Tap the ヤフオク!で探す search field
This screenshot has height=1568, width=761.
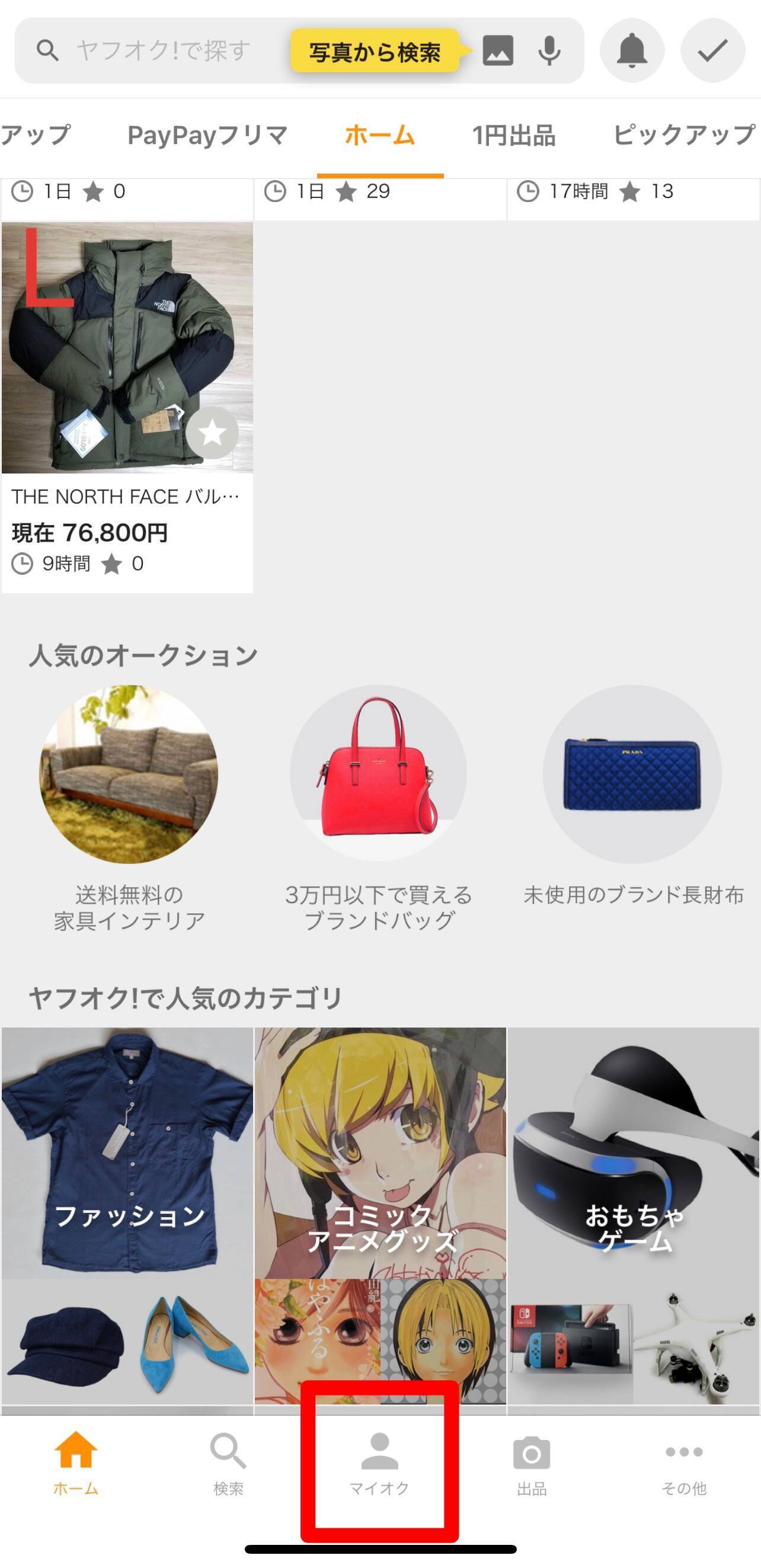point(164,50)
